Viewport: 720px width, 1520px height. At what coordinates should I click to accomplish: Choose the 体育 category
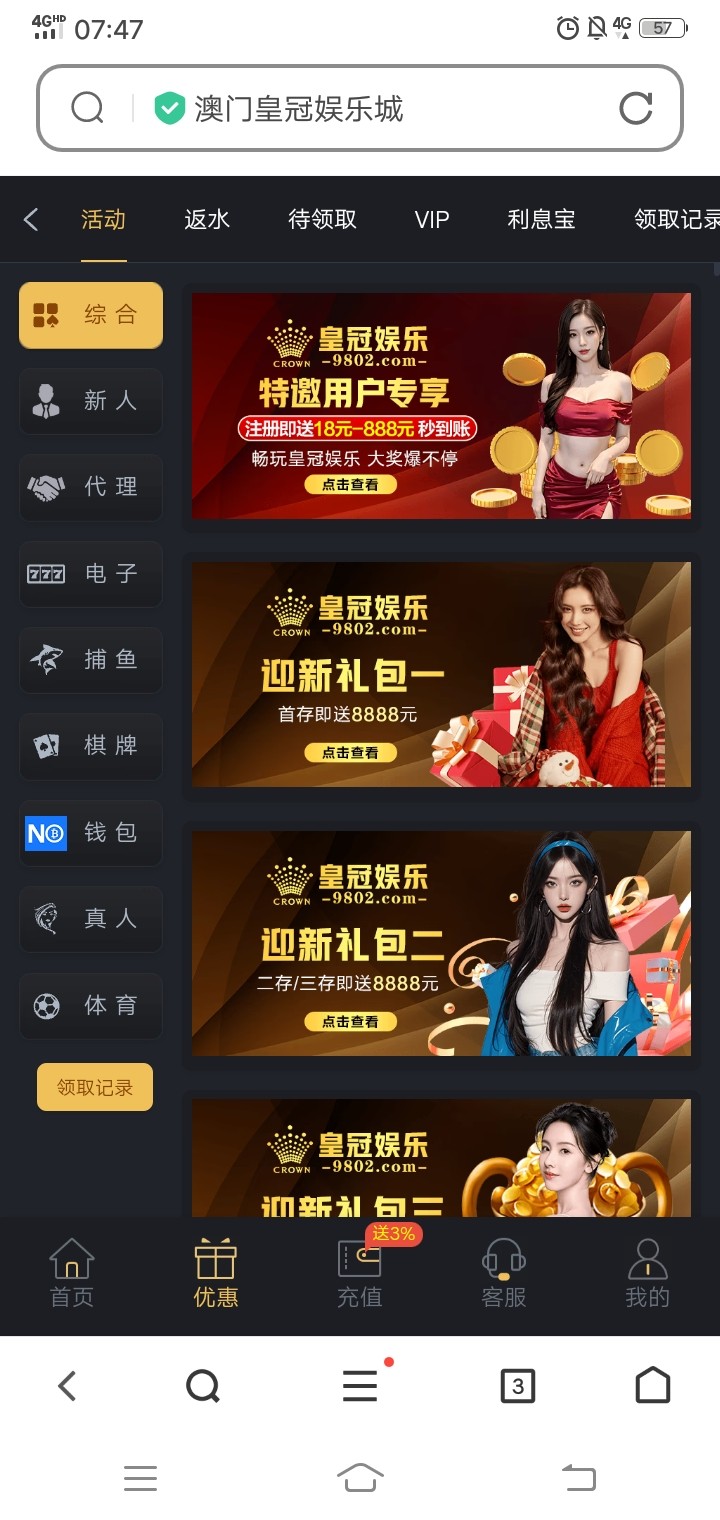pos(91,1006)
